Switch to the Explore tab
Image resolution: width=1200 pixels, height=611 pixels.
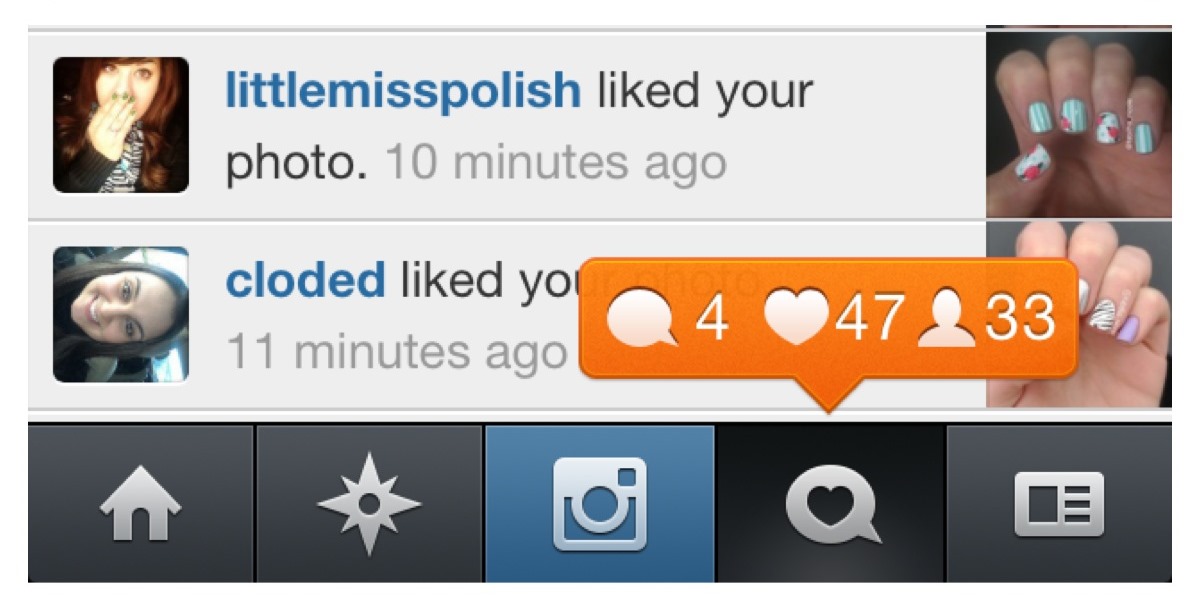coord(369,504)
